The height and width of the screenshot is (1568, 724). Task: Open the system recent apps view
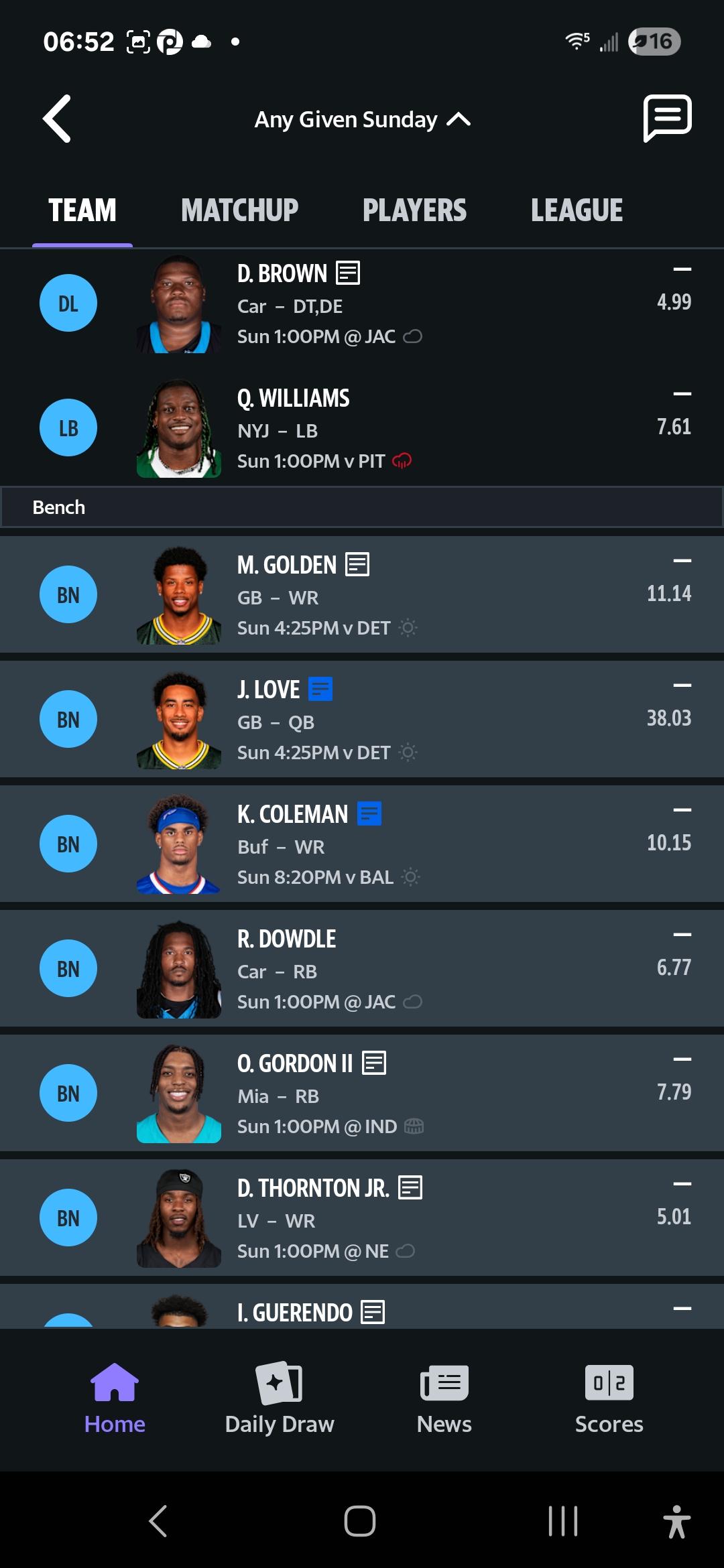[x=563, y=1521]
